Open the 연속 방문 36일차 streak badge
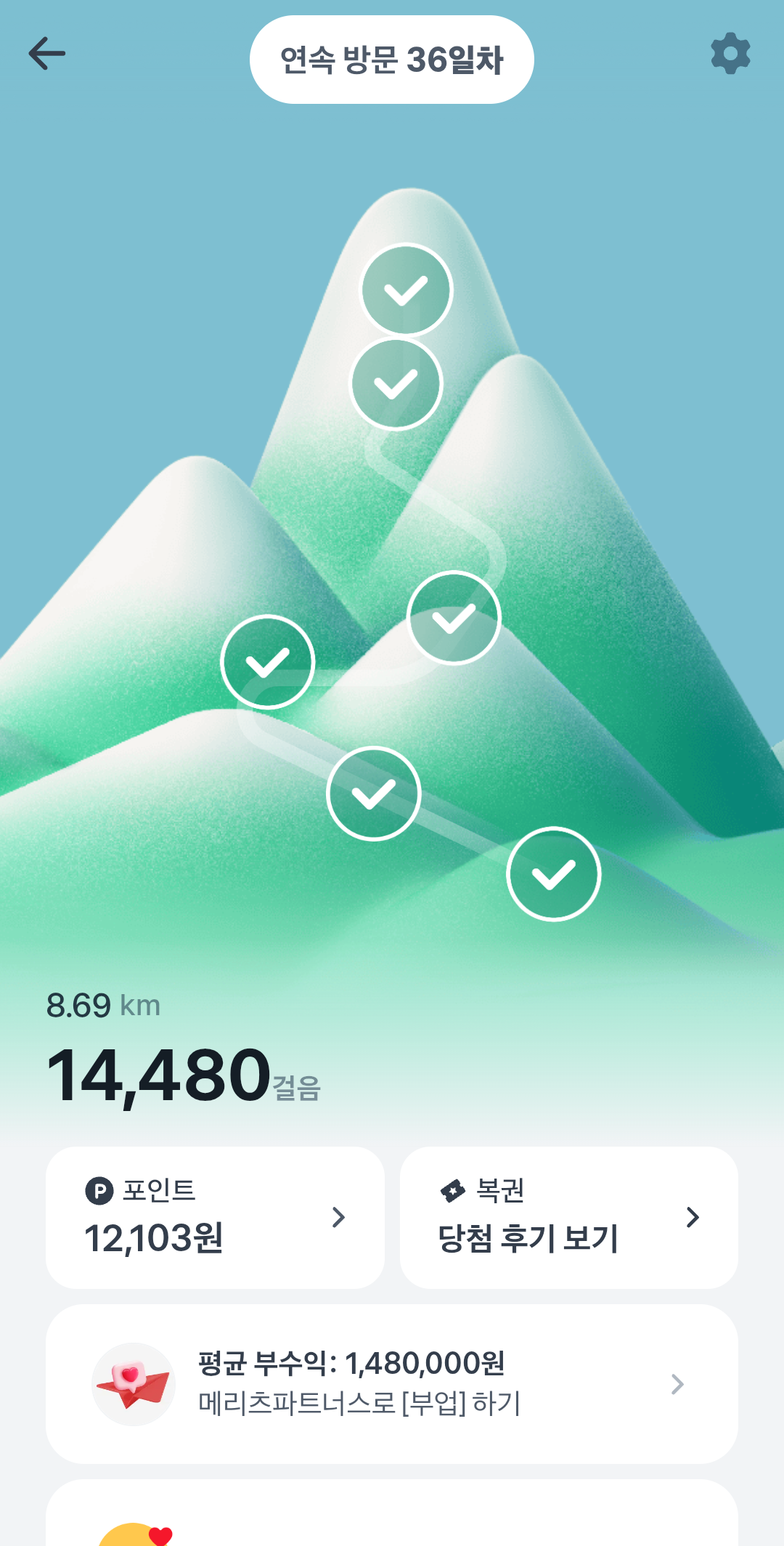Image resolution: width=784 pixels, height=1546 pixels. click(x=392, y=60)
